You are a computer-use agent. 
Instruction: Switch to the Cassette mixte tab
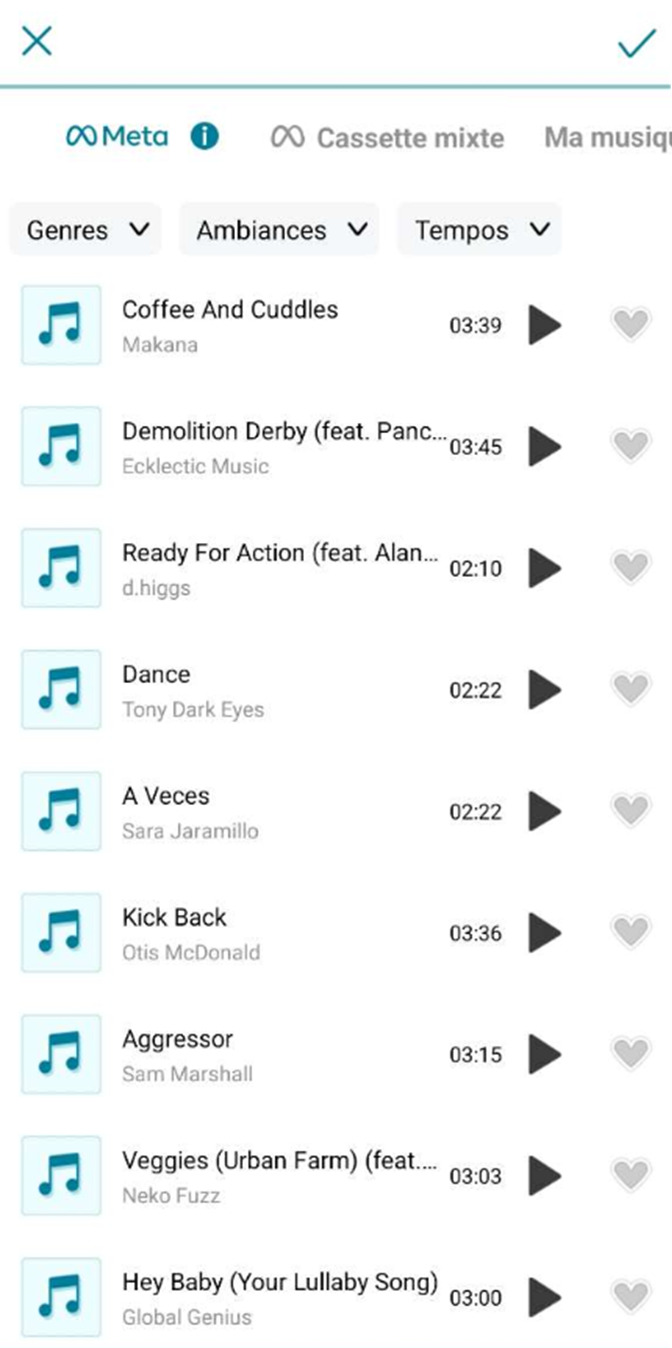pos(388,138)
